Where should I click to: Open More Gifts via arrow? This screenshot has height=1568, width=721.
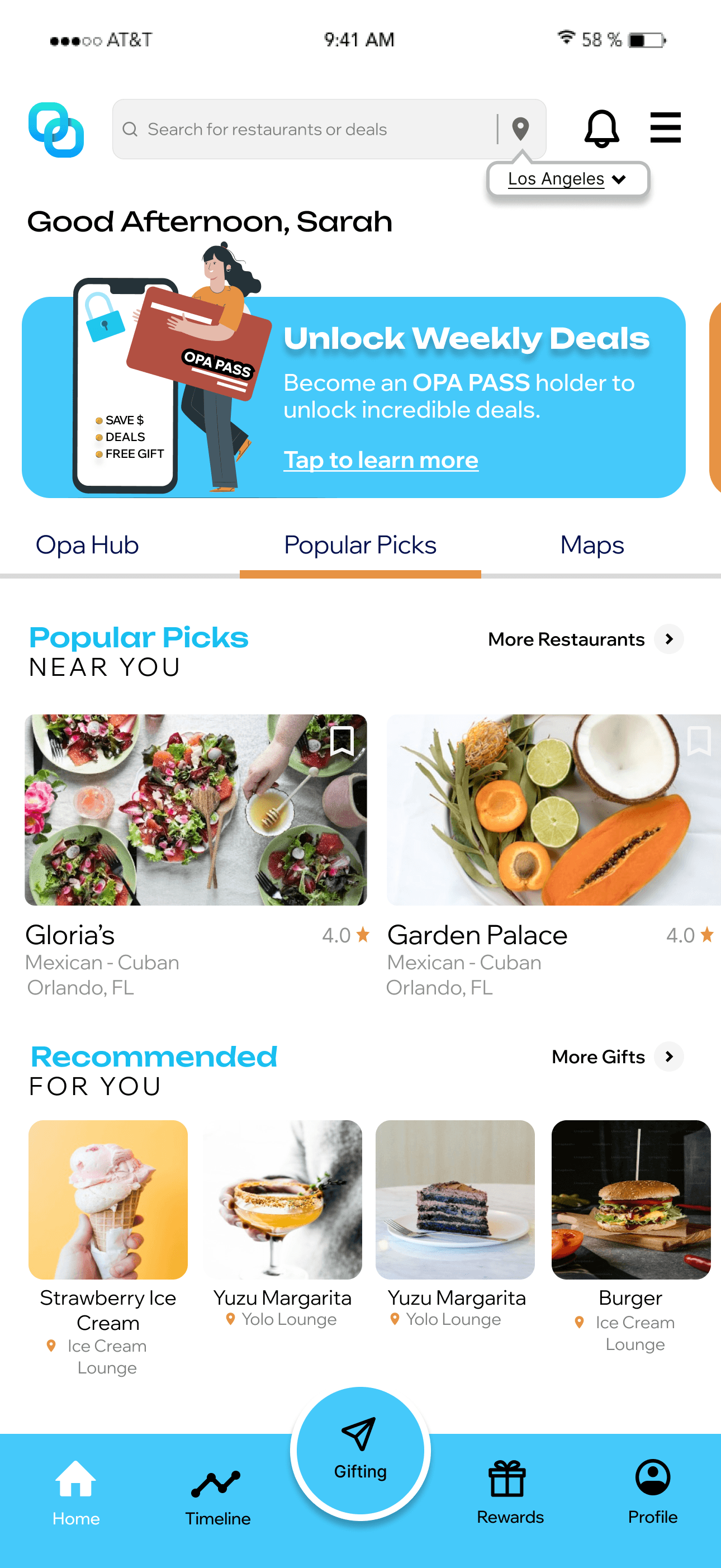click(668, 1057)
